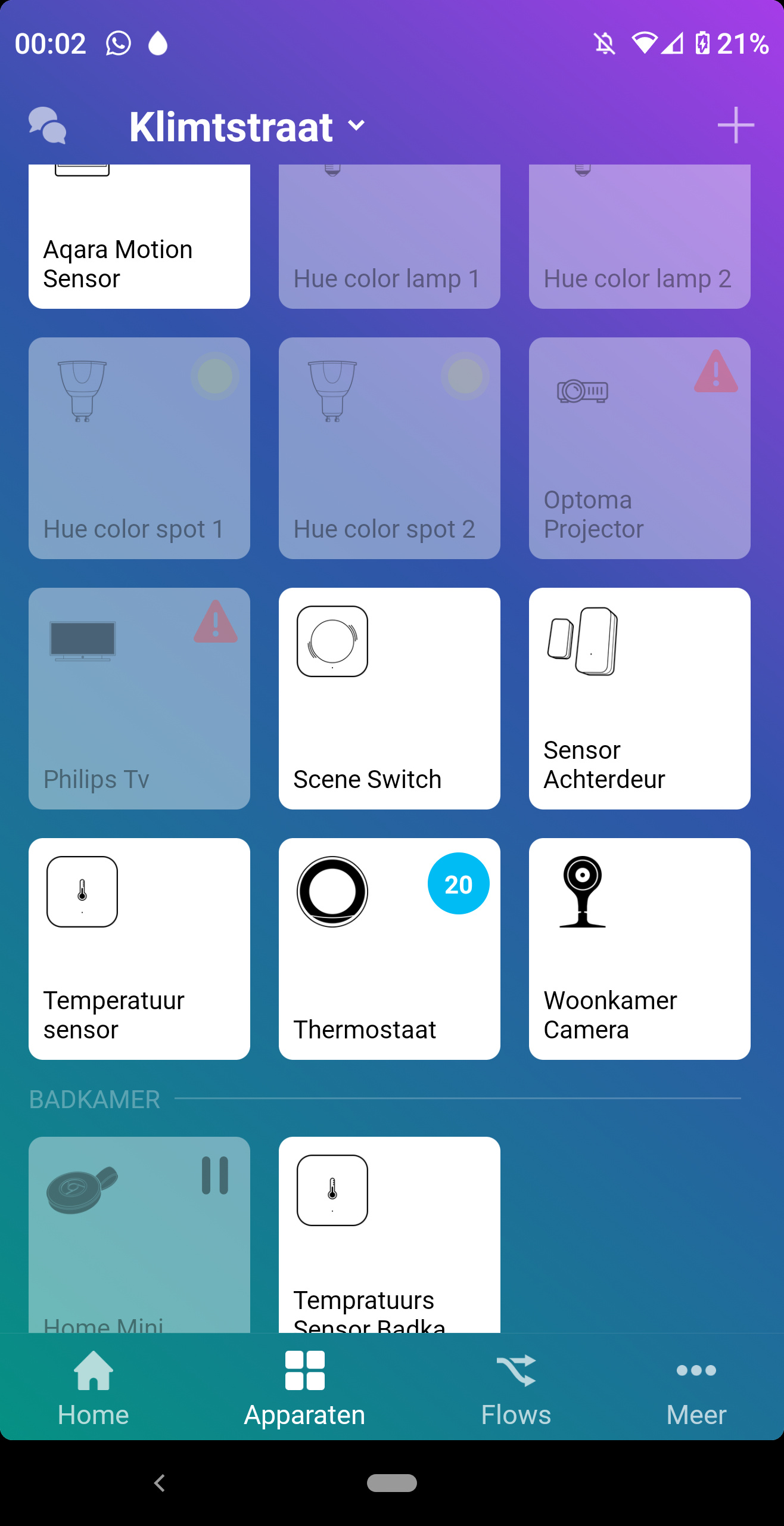
Task: Toggle Hue color lamp 2
Action: tap(640, 237)
